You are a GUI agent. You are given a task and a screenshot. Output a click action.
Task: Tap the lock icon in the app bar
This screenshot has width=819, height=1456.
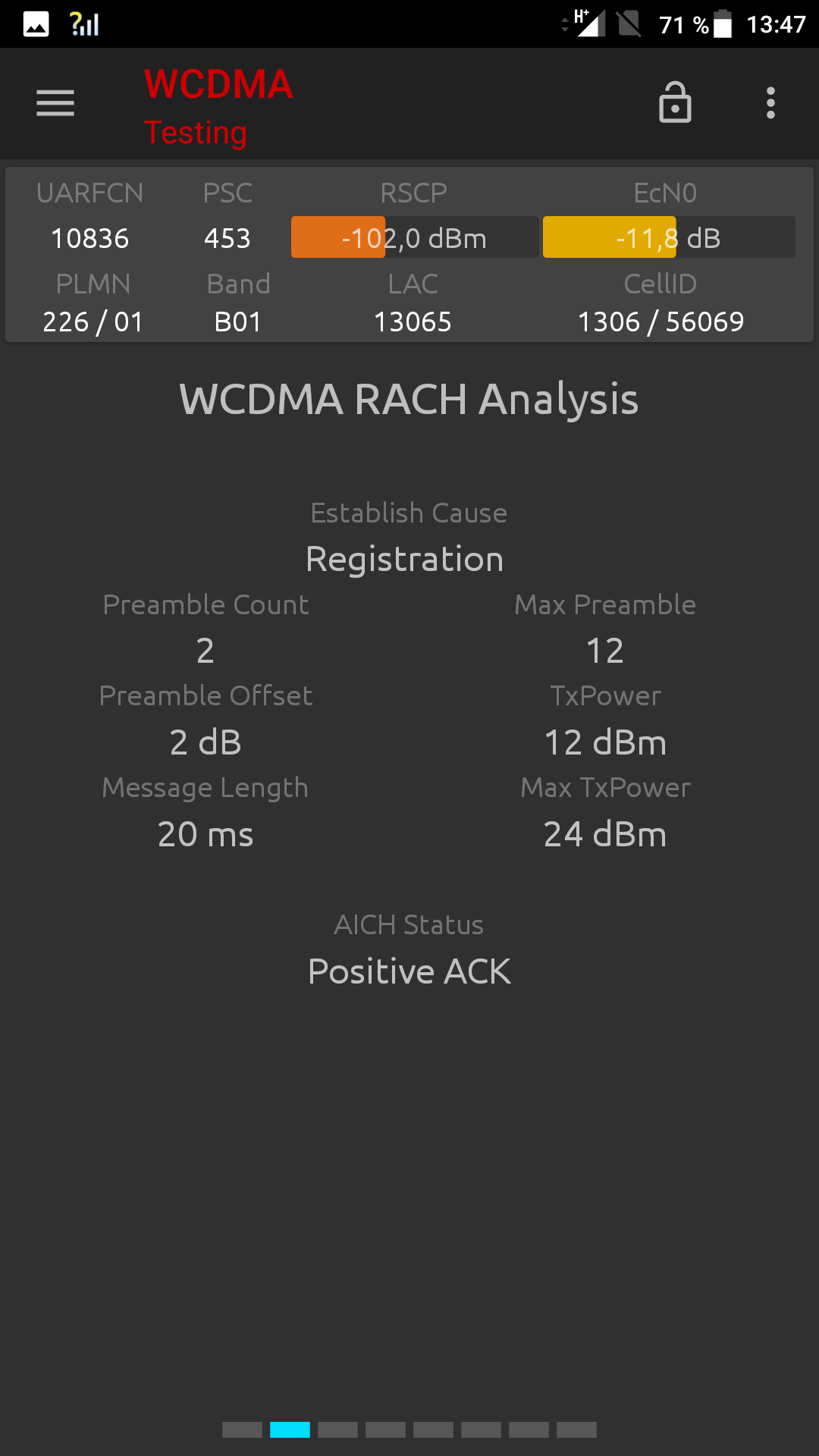tap(675, 102)
